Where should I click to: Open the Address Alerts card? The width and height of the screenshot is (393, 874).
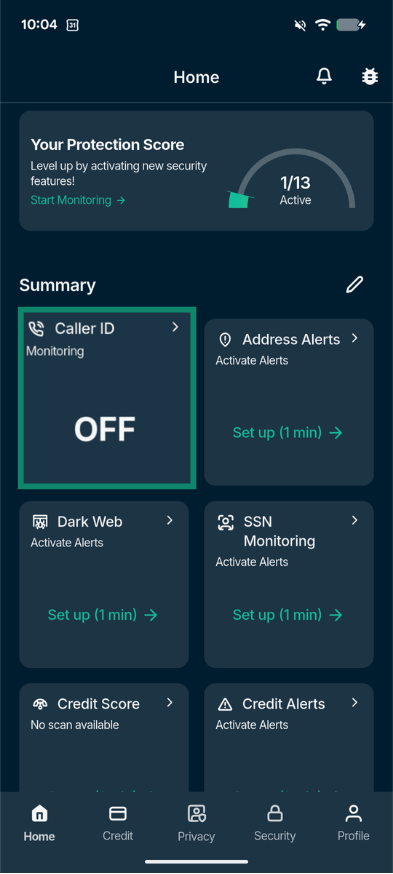289,402
